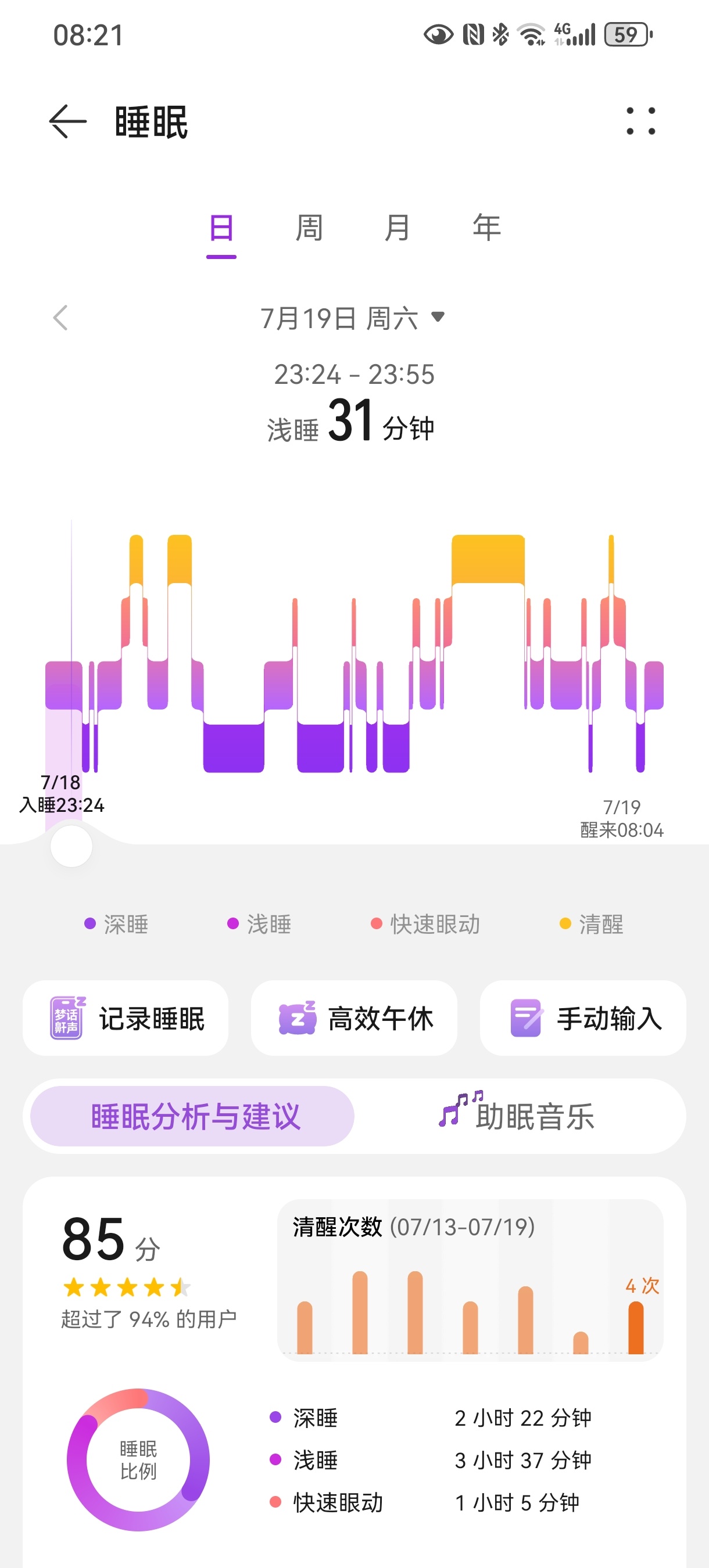Select the 日 tab

click(221, 229)
